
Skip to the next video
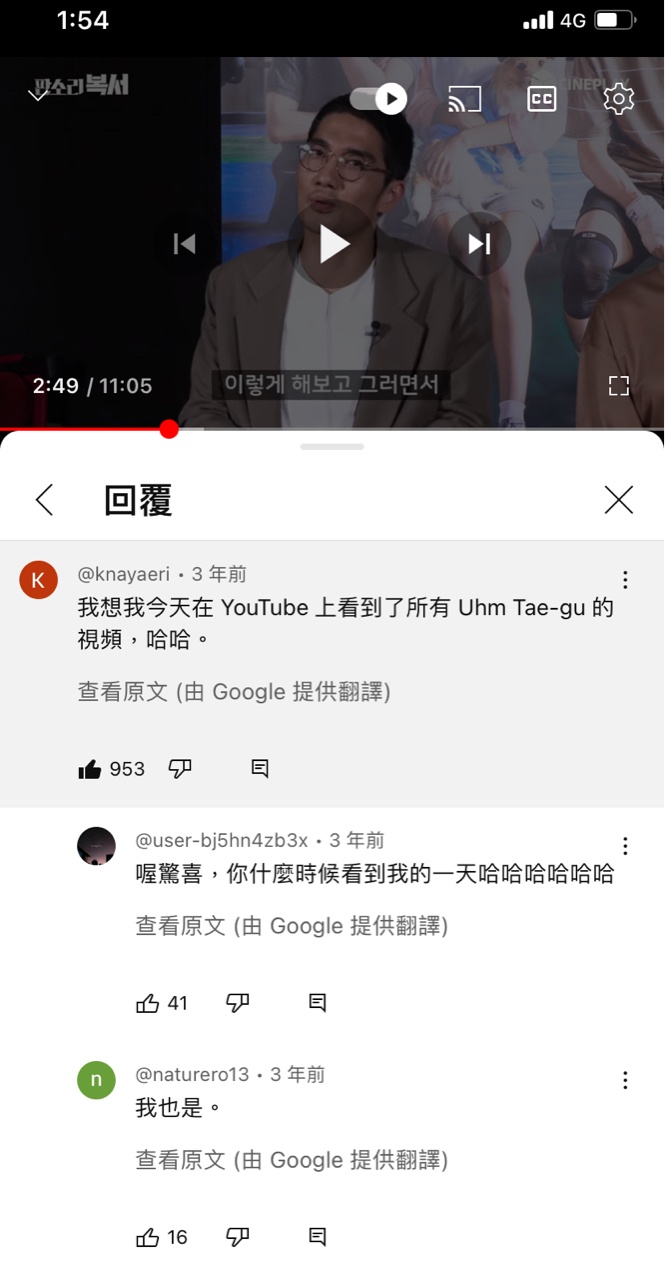[x=479, y=244]
